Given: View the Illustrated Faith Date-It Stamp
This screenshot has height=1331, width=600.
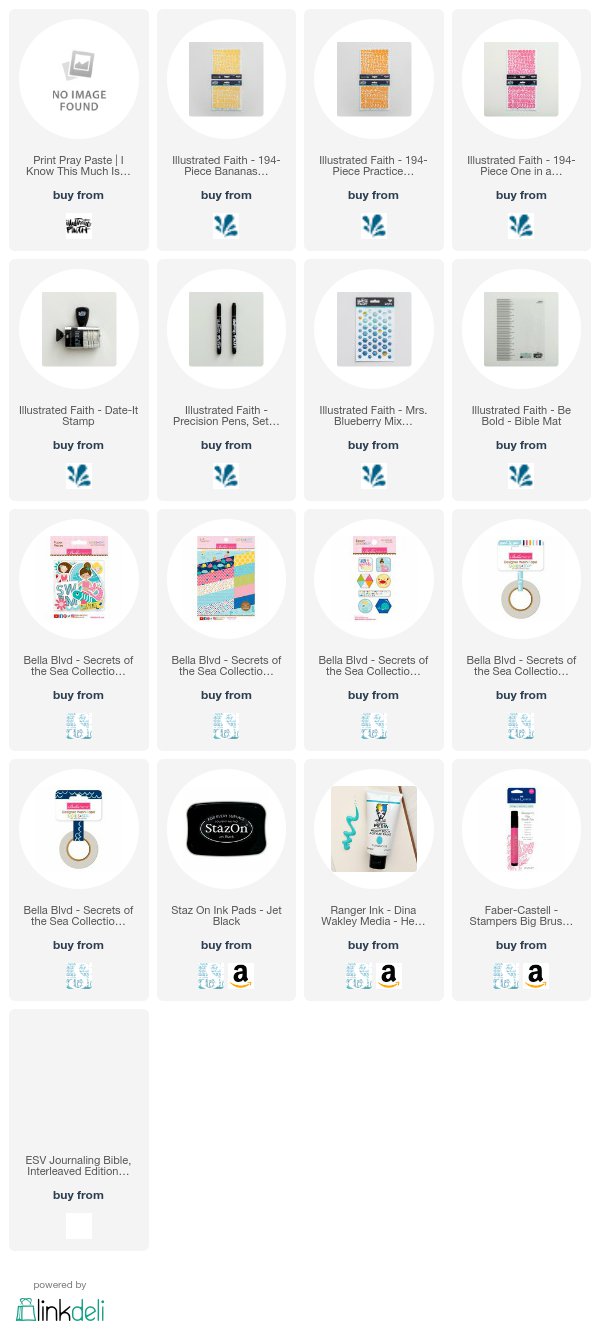Looking at the screenshot, I should click(x=78, y=329).
